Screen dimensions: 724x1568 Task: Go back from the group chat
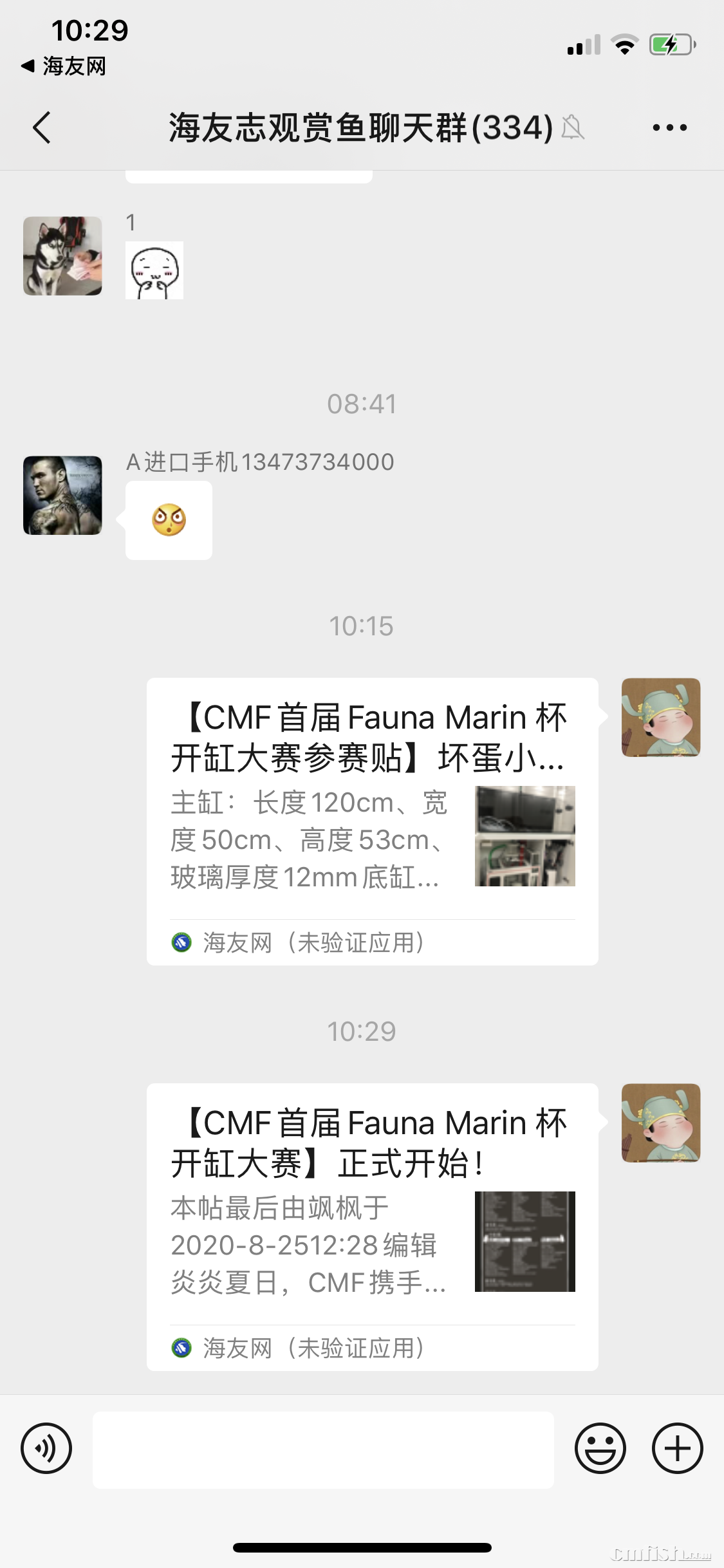point(42,127)
